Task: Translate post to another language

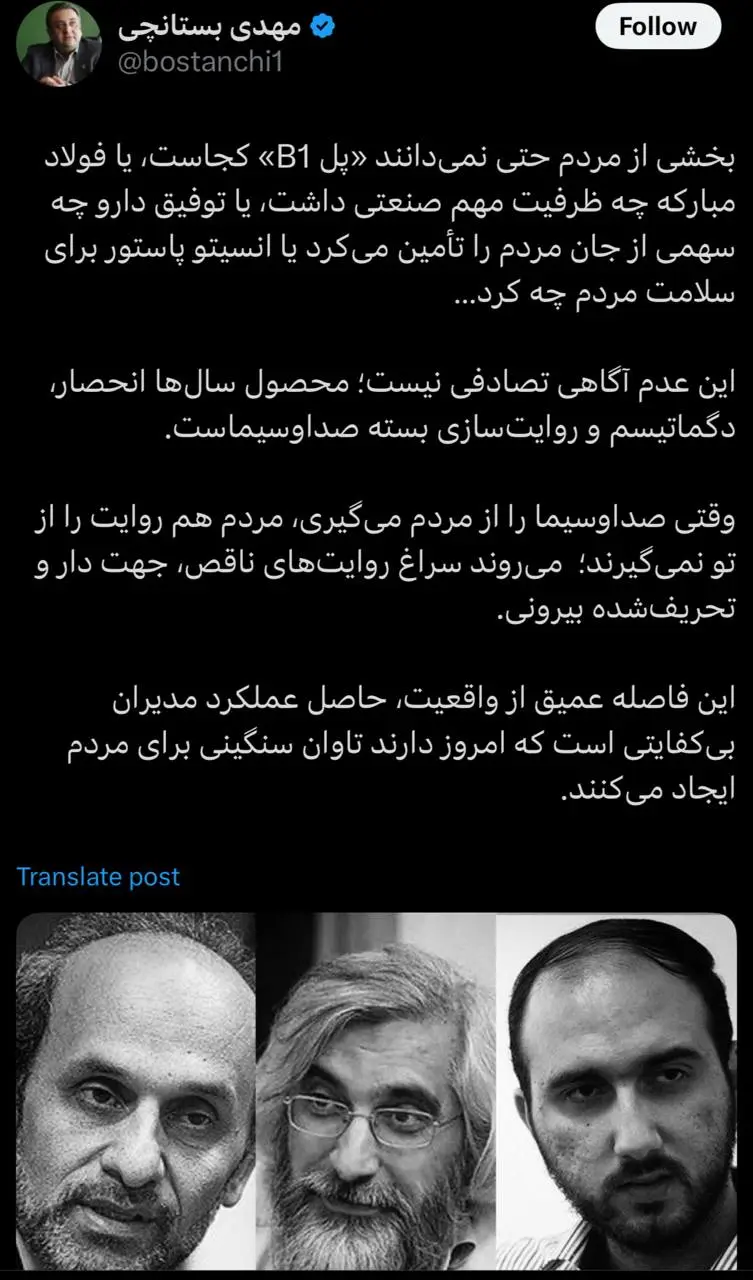Action: (x=98, y=877)
